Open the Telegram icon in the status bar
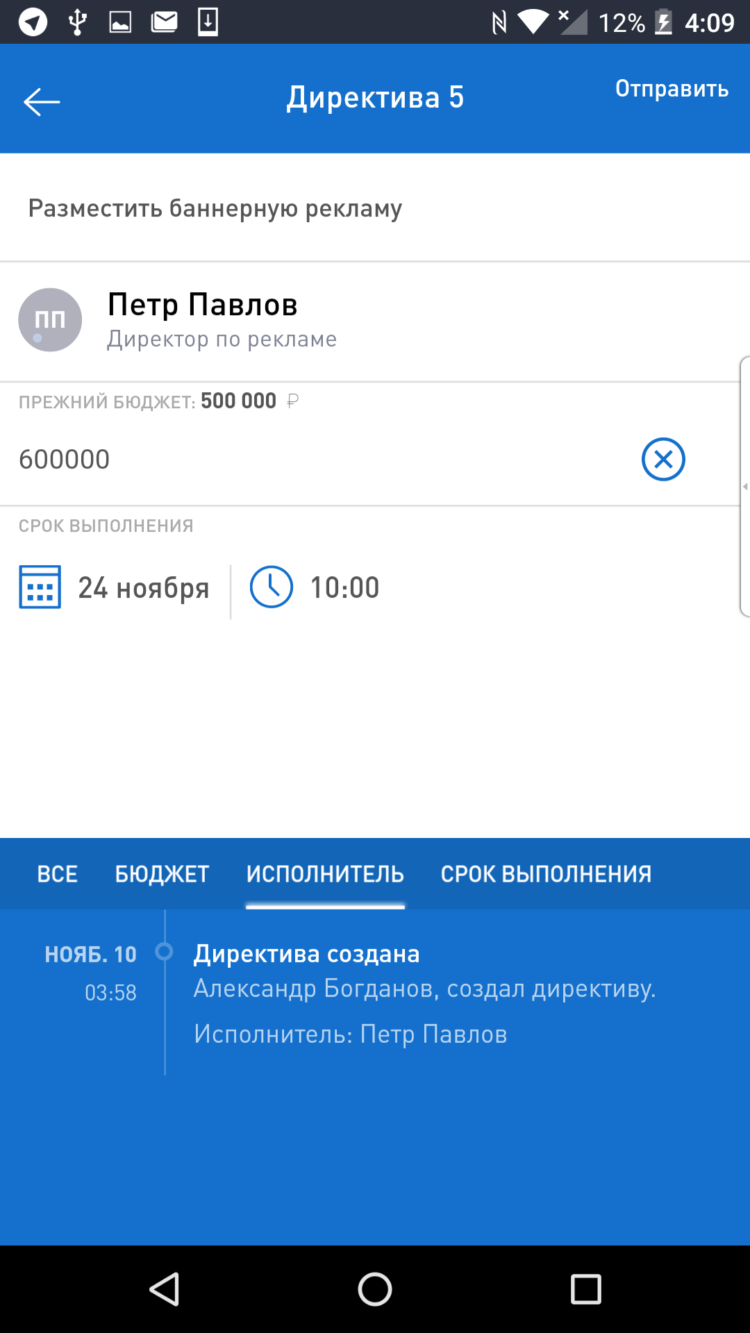750x1333 pixels. pos(31,21)
